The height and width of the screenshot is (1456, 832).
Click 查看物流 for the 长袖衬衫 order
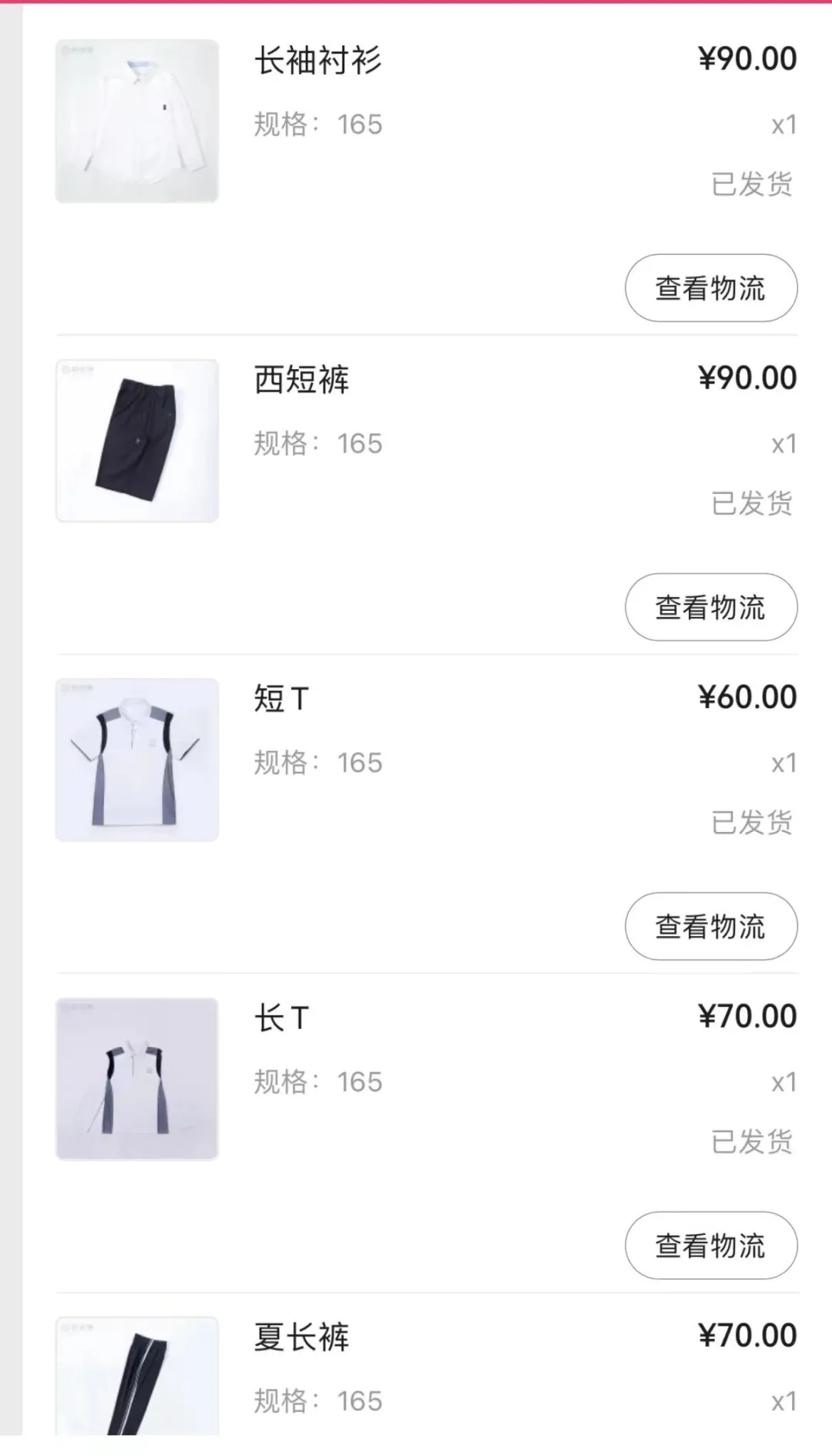pyautogui.click(x=710, y=288)
